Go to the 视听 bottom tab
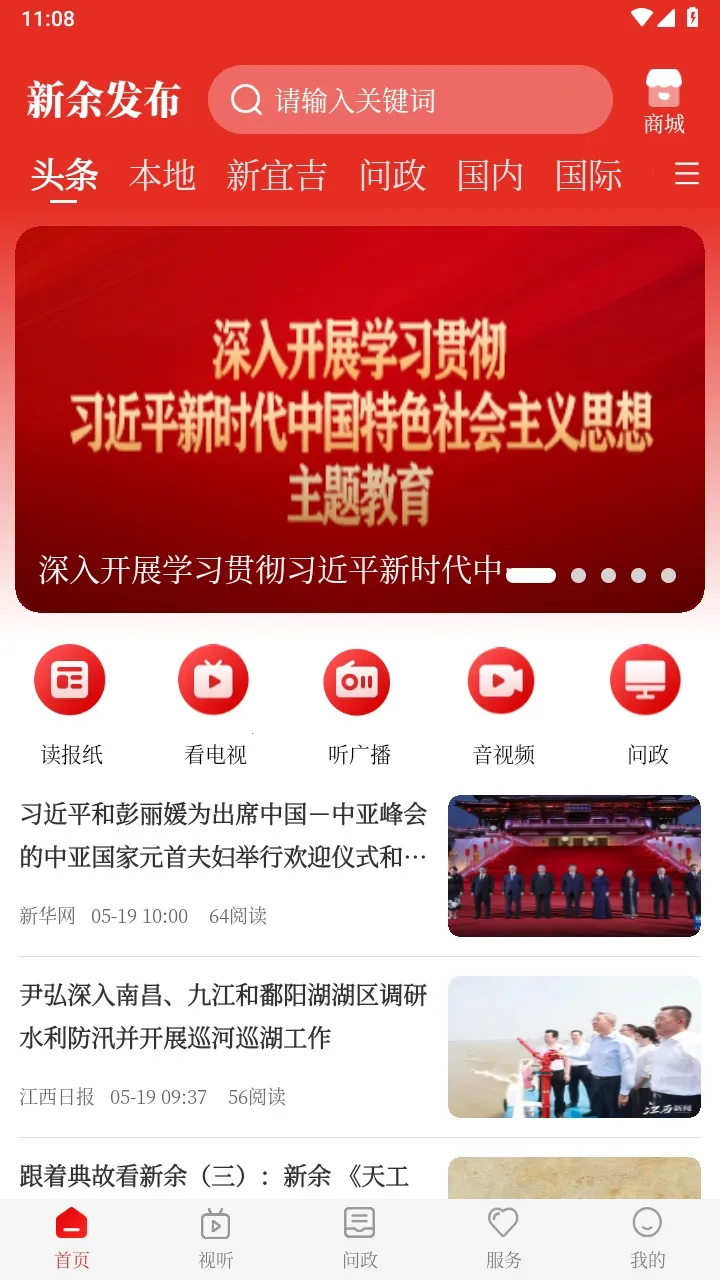Screen dimensions: 720x1280 [216, 1238]
